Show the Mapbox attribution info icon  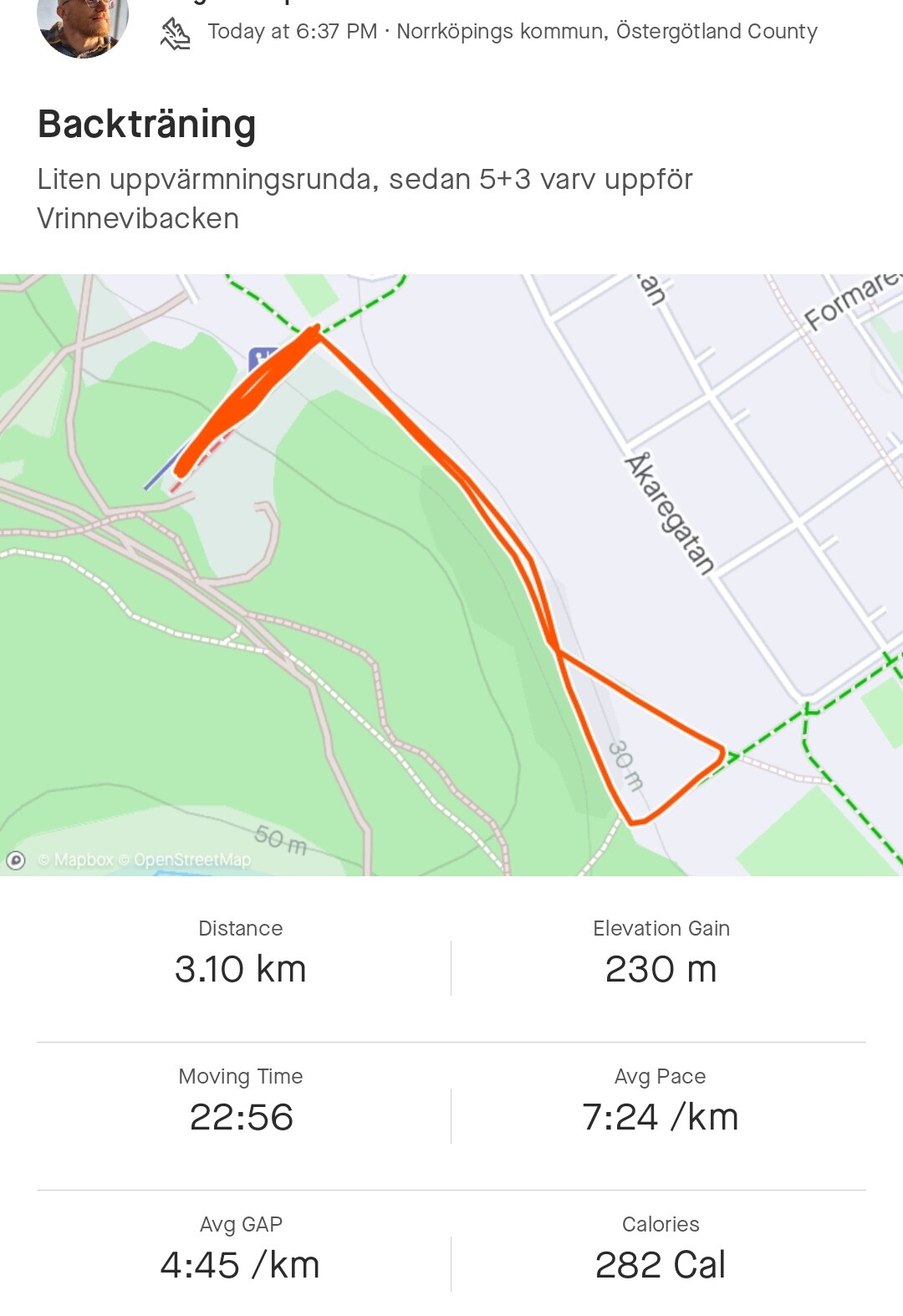coord(16,860)
